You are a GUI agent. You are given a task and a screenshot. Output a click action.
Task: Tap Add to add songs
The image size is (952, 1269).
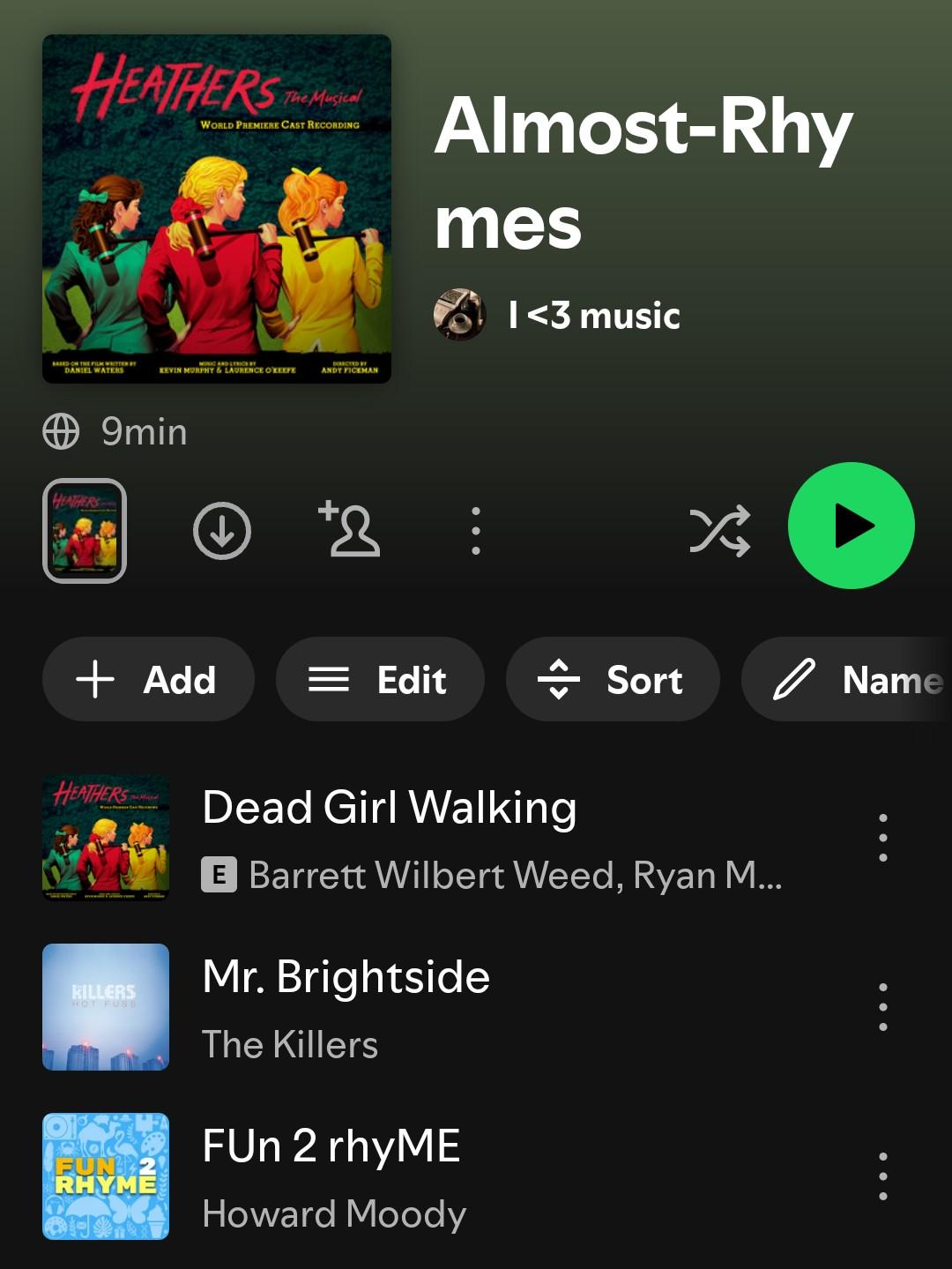click(x=148, y=680)
